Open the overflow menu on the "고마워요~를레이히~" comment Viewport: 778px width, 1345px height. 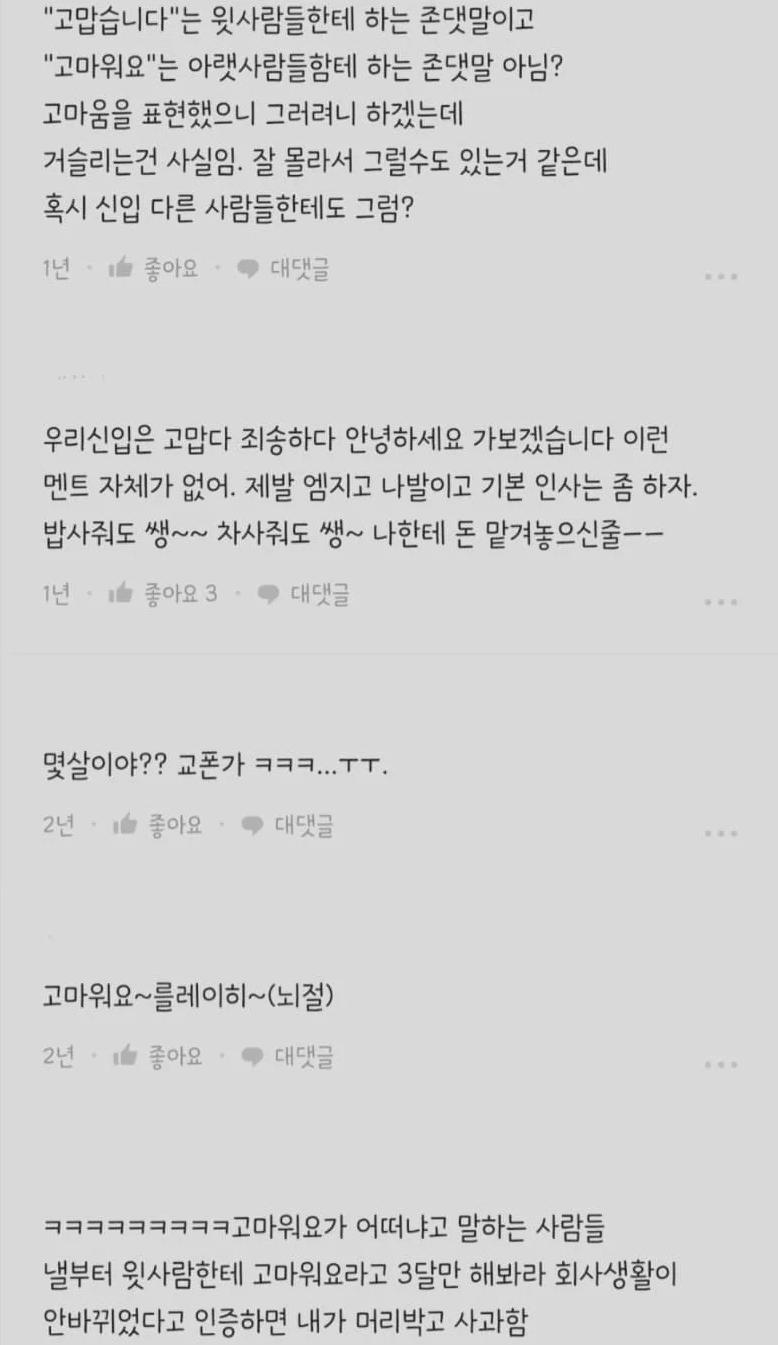pos(720,1064)
